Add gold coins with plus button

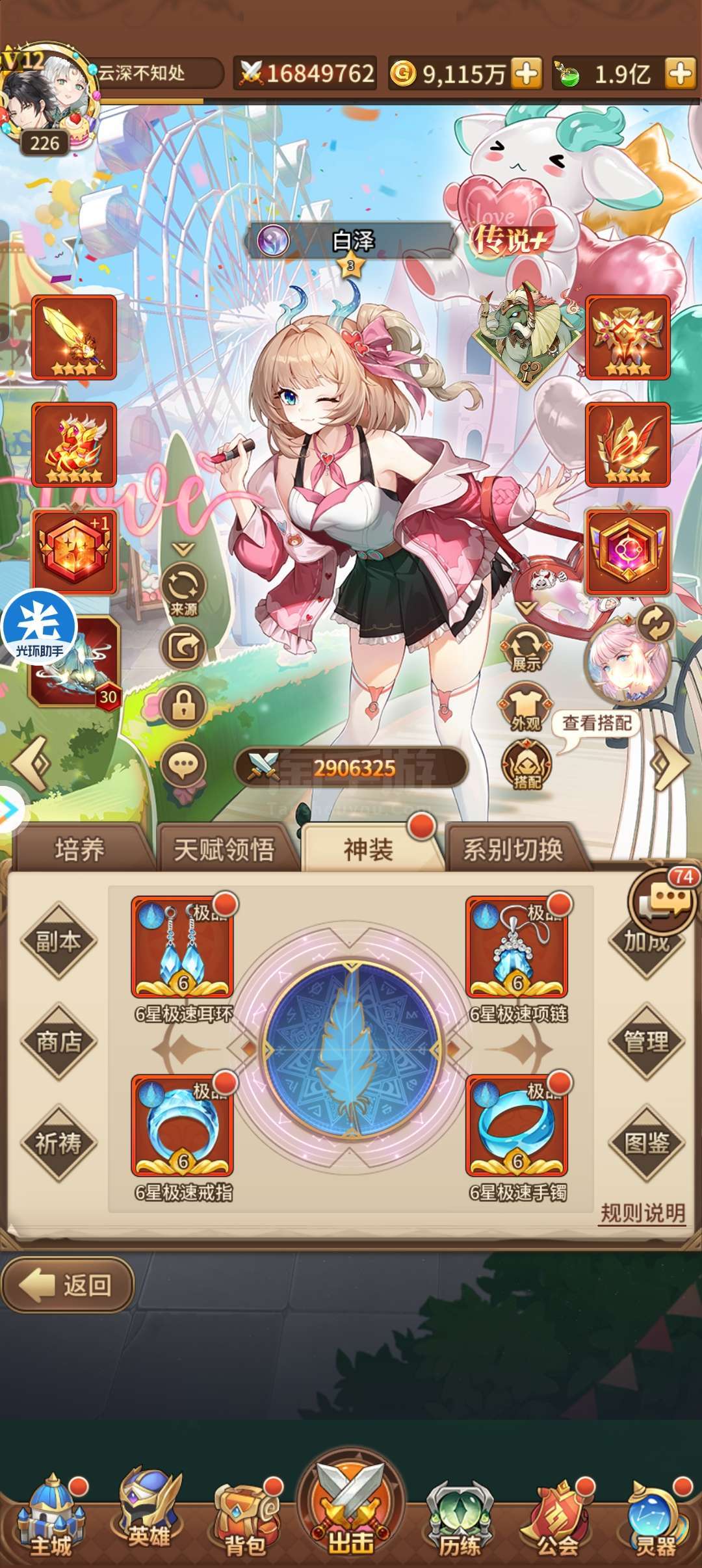coord(526,73)
